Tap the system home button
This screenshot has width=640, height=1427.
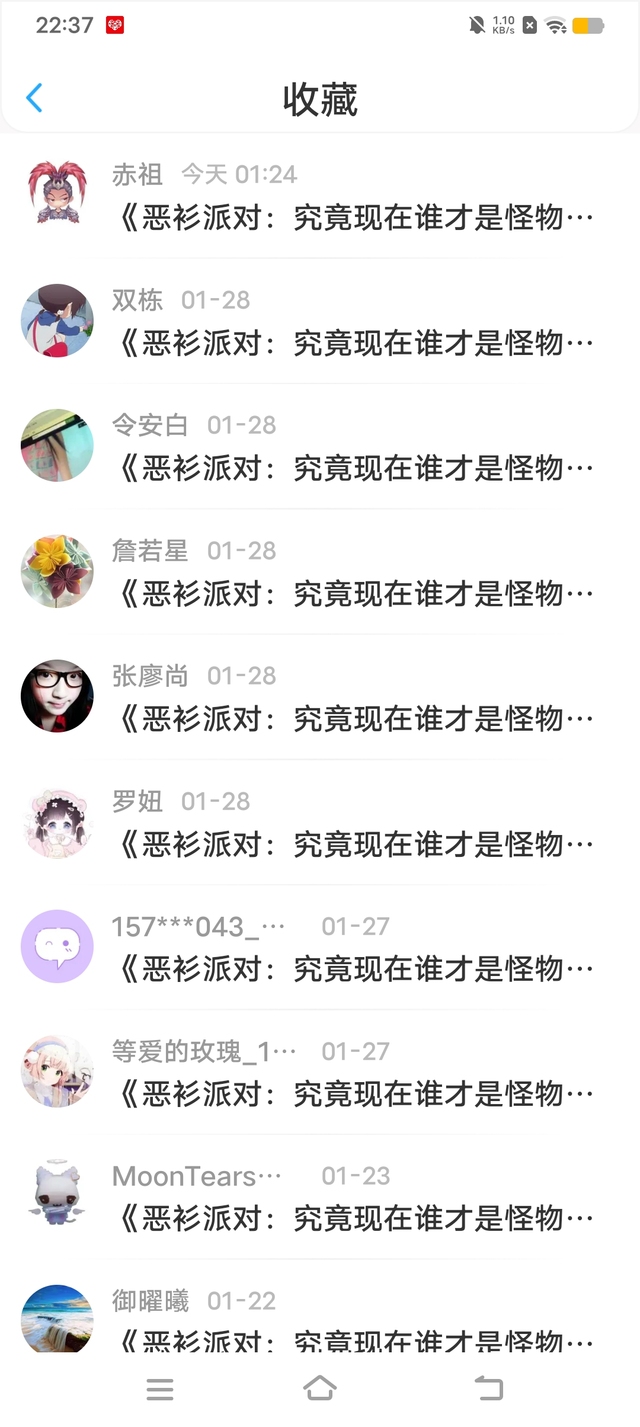(x=319, y=1388)
